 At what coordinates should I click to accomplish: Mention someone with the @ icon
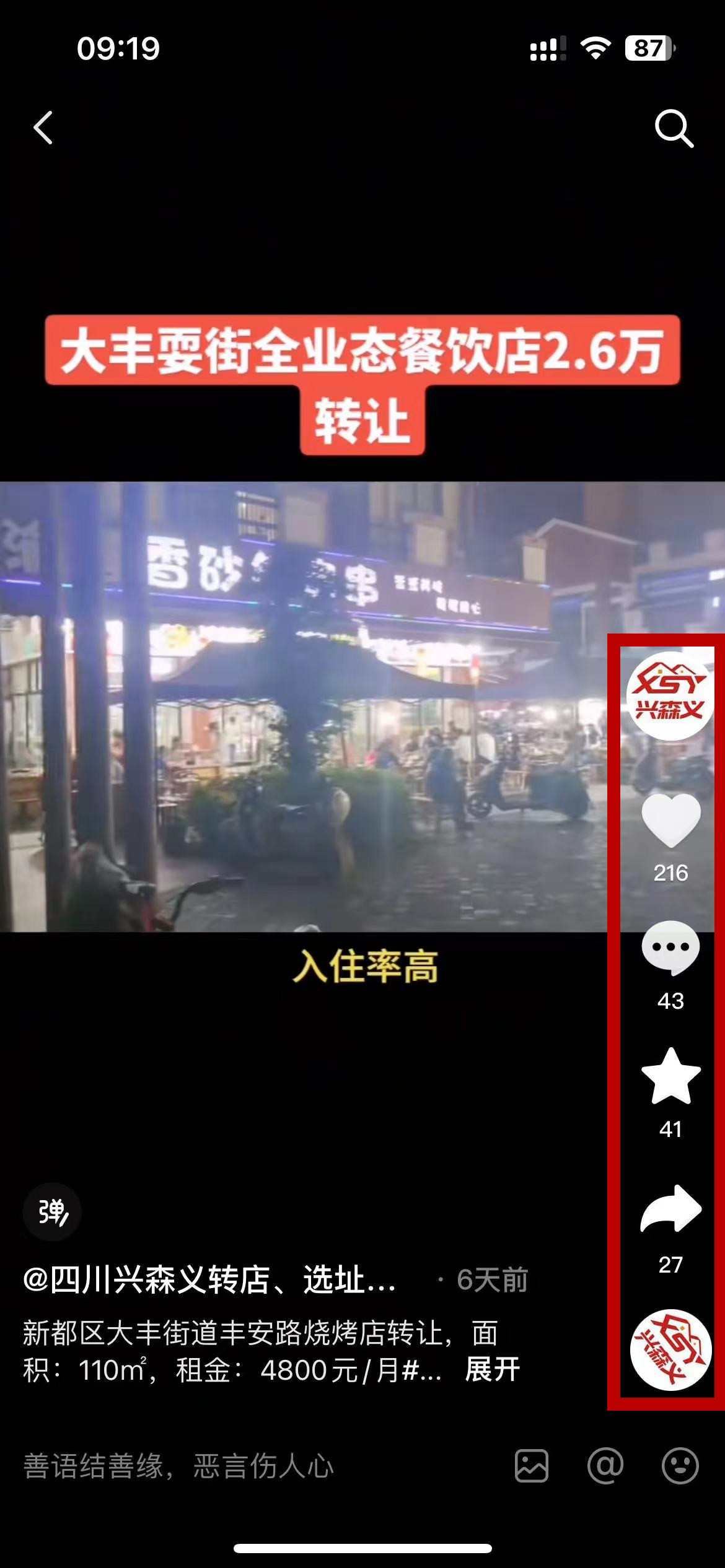(605, 1466)
